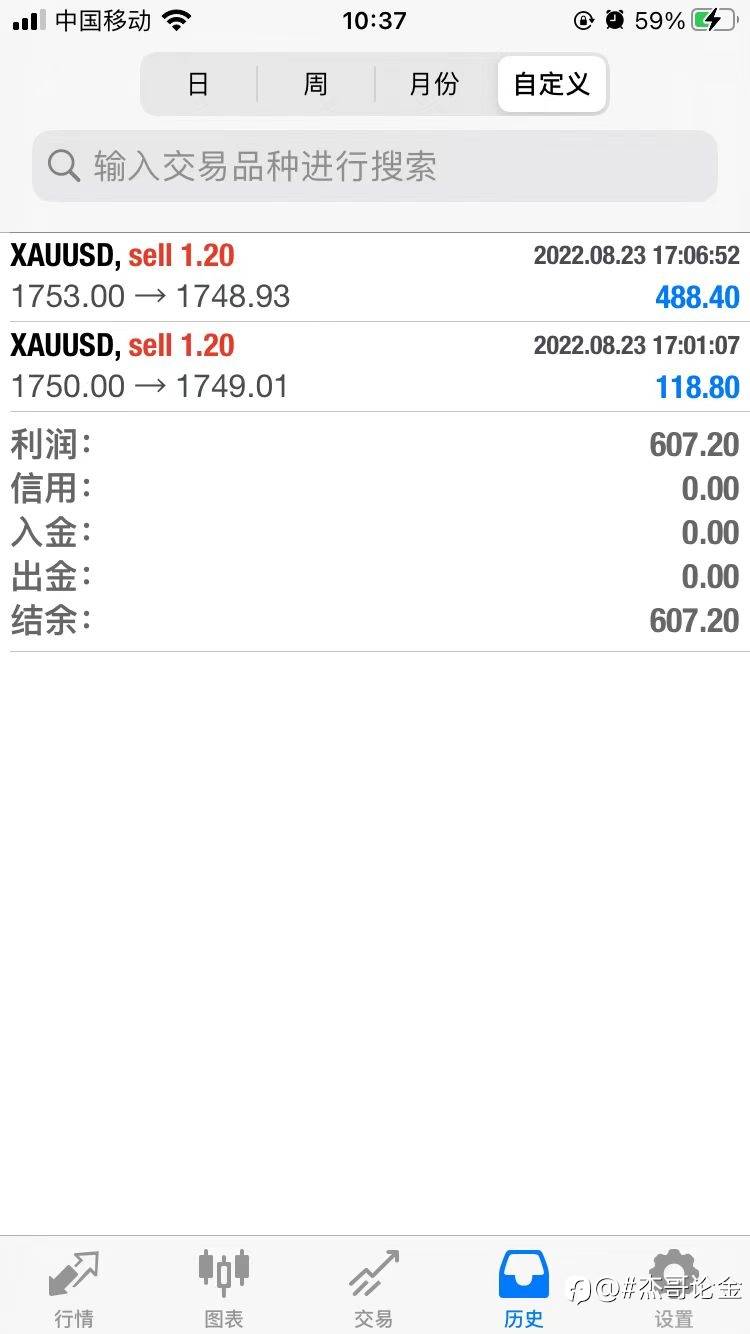Select the 自定义 custom period
The height and width of the screenshot is (1334, 750).
pos(551,84)
